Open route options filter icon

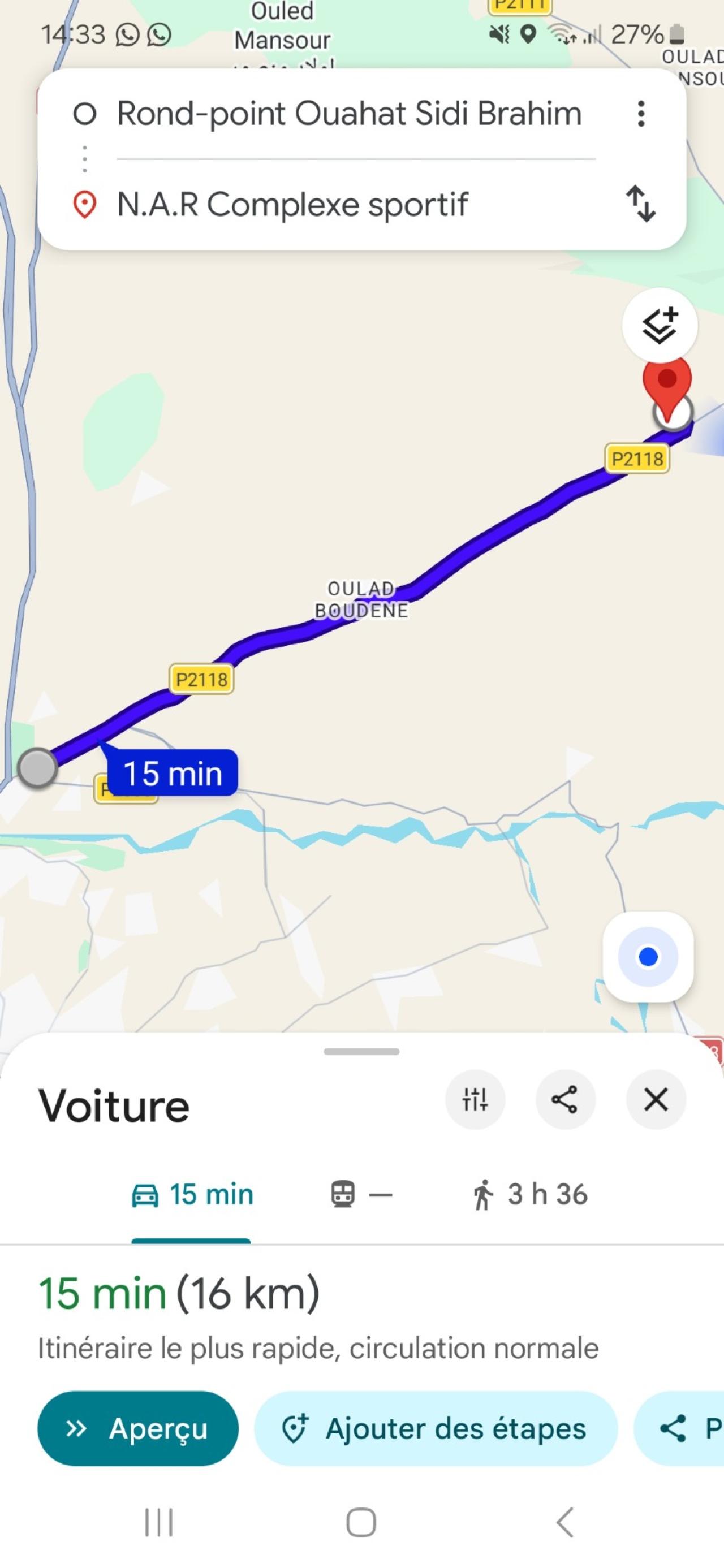click(x=475, y=1099)
